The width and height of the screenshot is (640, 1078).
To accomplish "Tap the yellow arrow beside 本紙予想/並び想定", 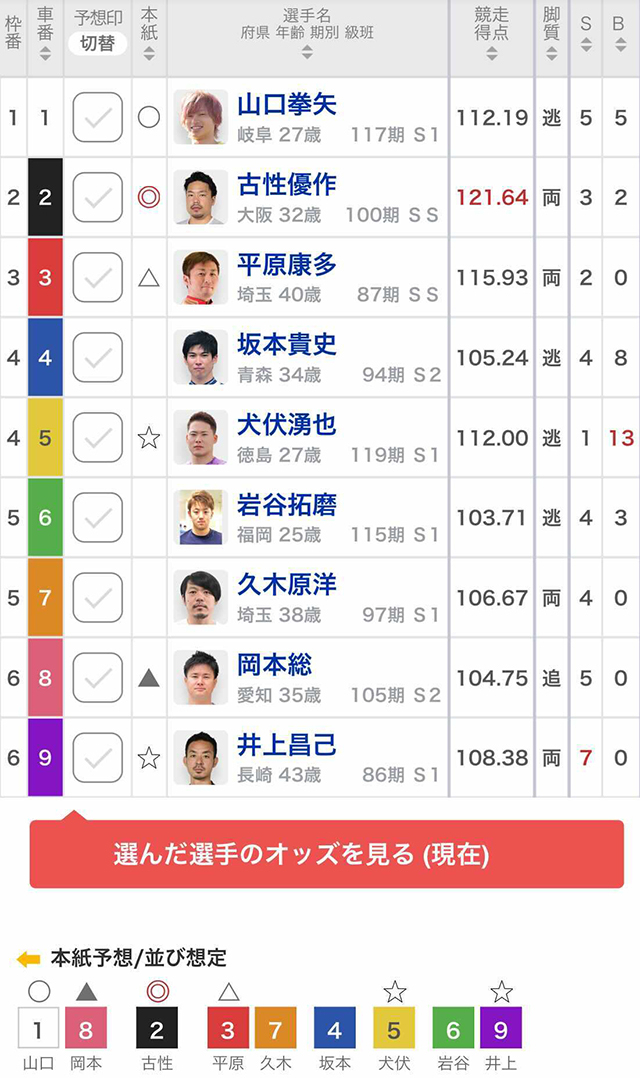I will pos(28,959).
